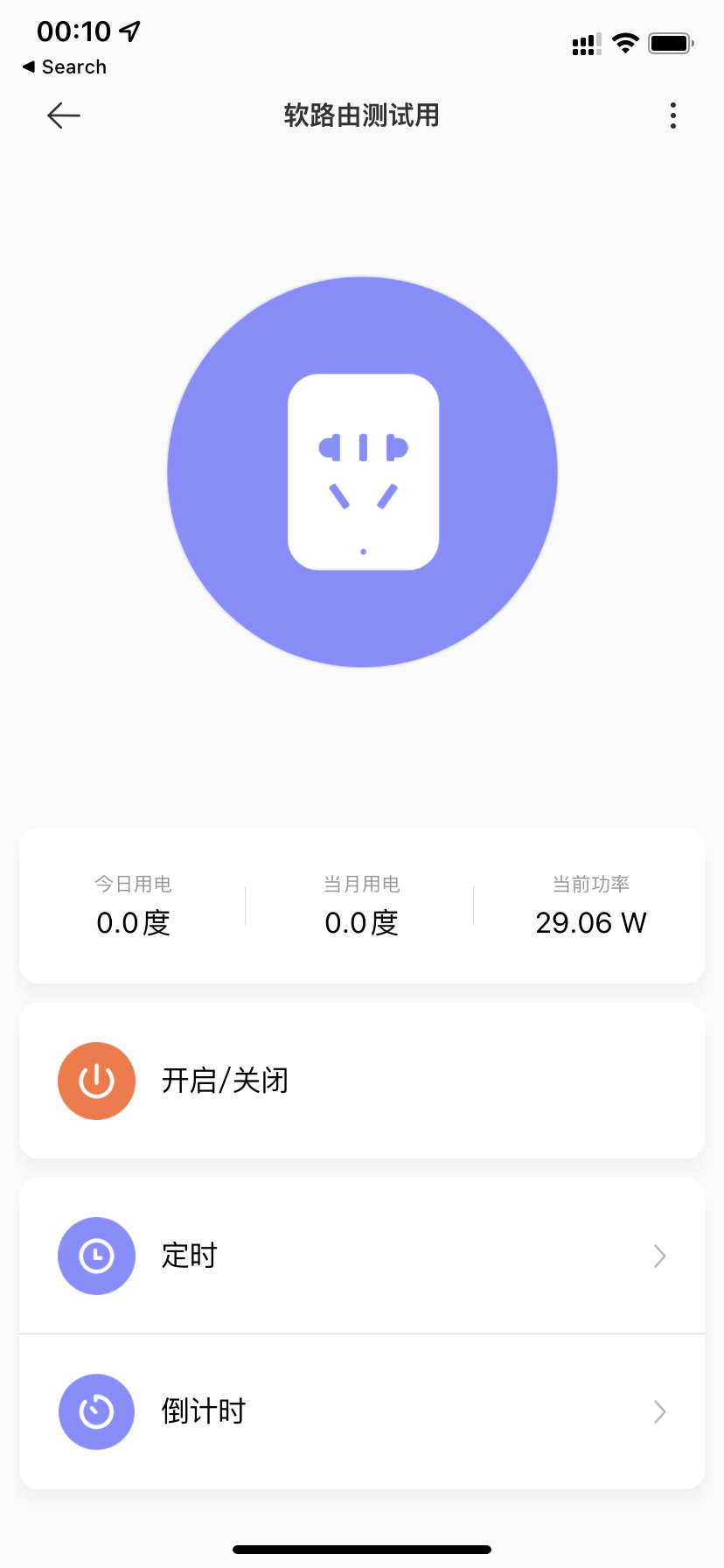Return to Search via status bar link

(x=65, y=67)
